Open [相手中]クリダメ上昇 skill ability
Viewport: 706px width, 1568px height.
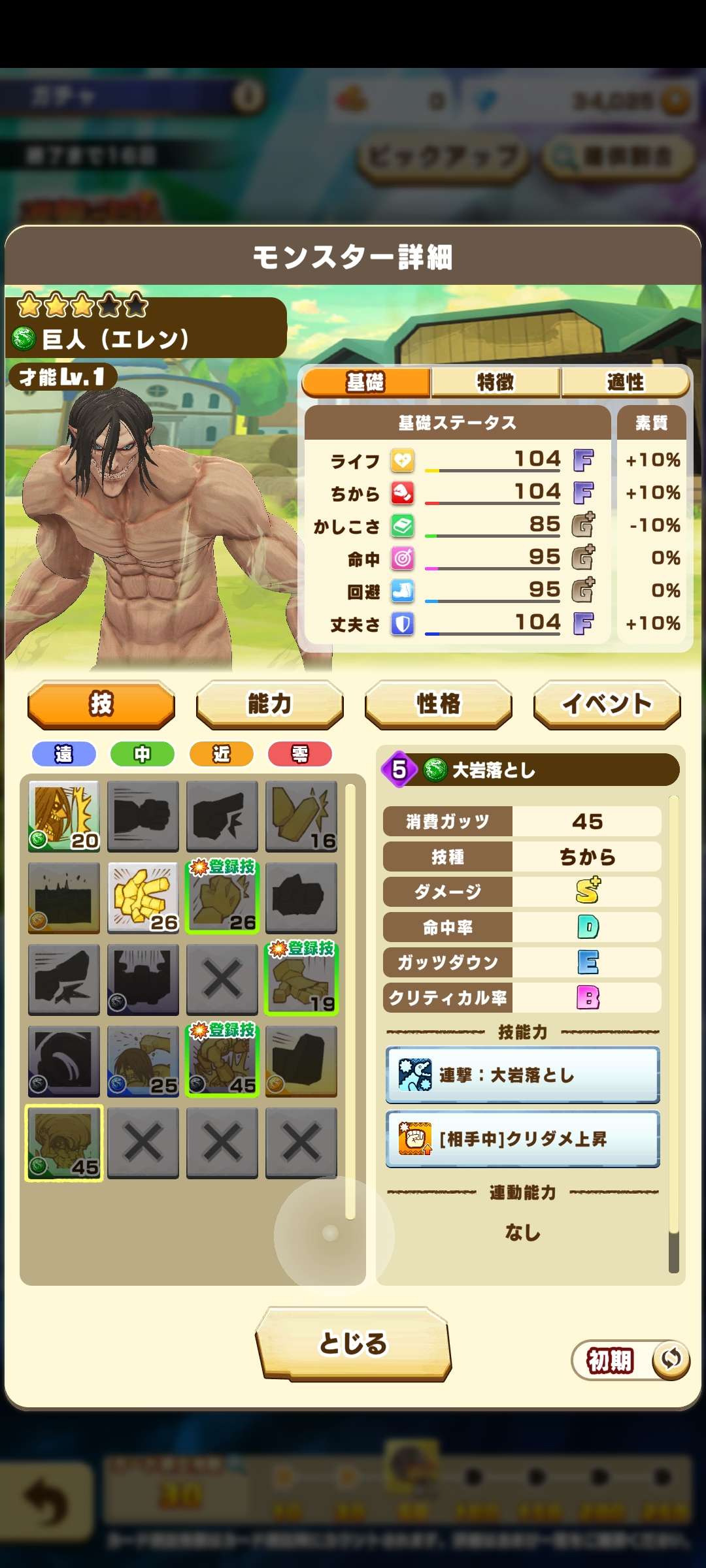pos(522,1139)
